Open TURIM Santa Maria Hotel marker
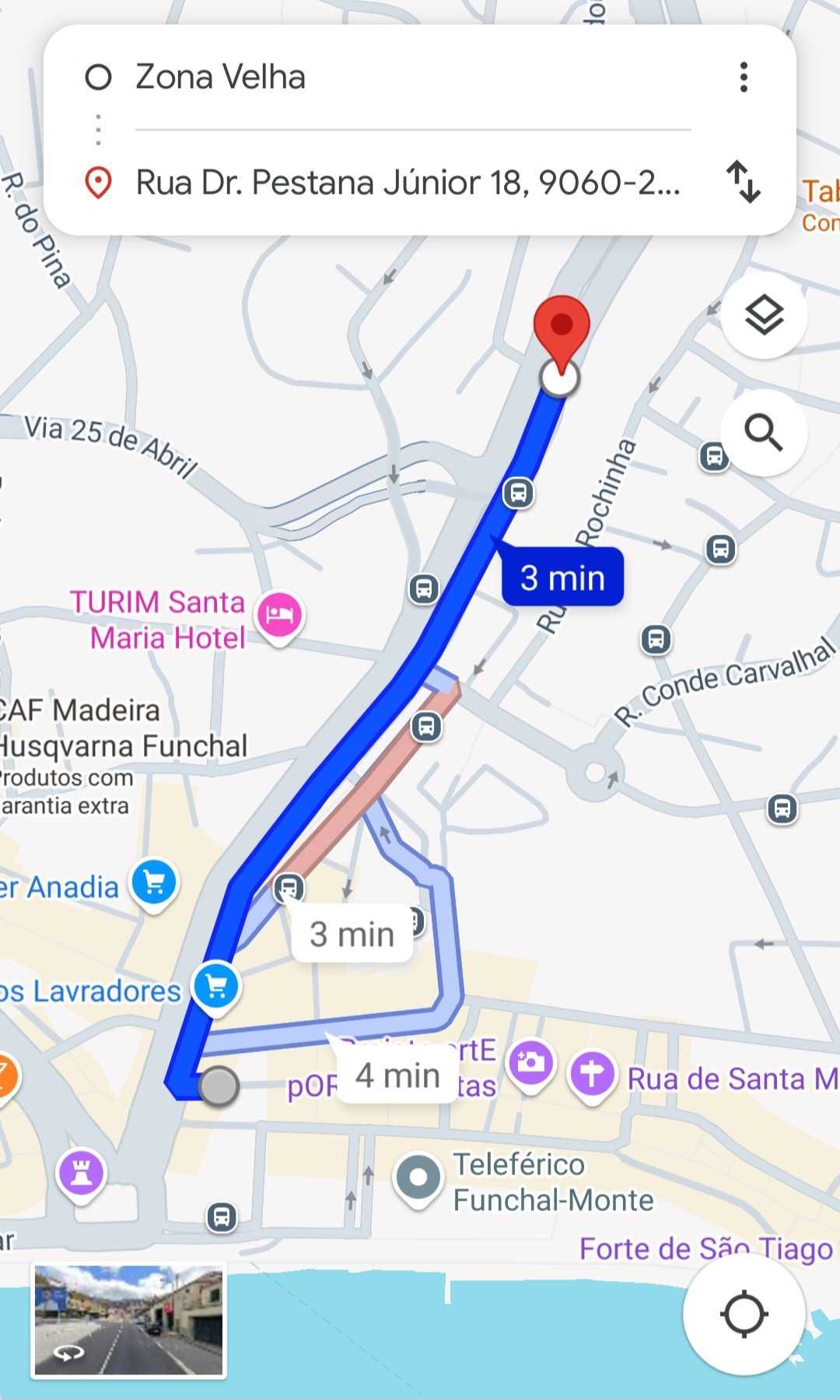 tap(280, 616)
